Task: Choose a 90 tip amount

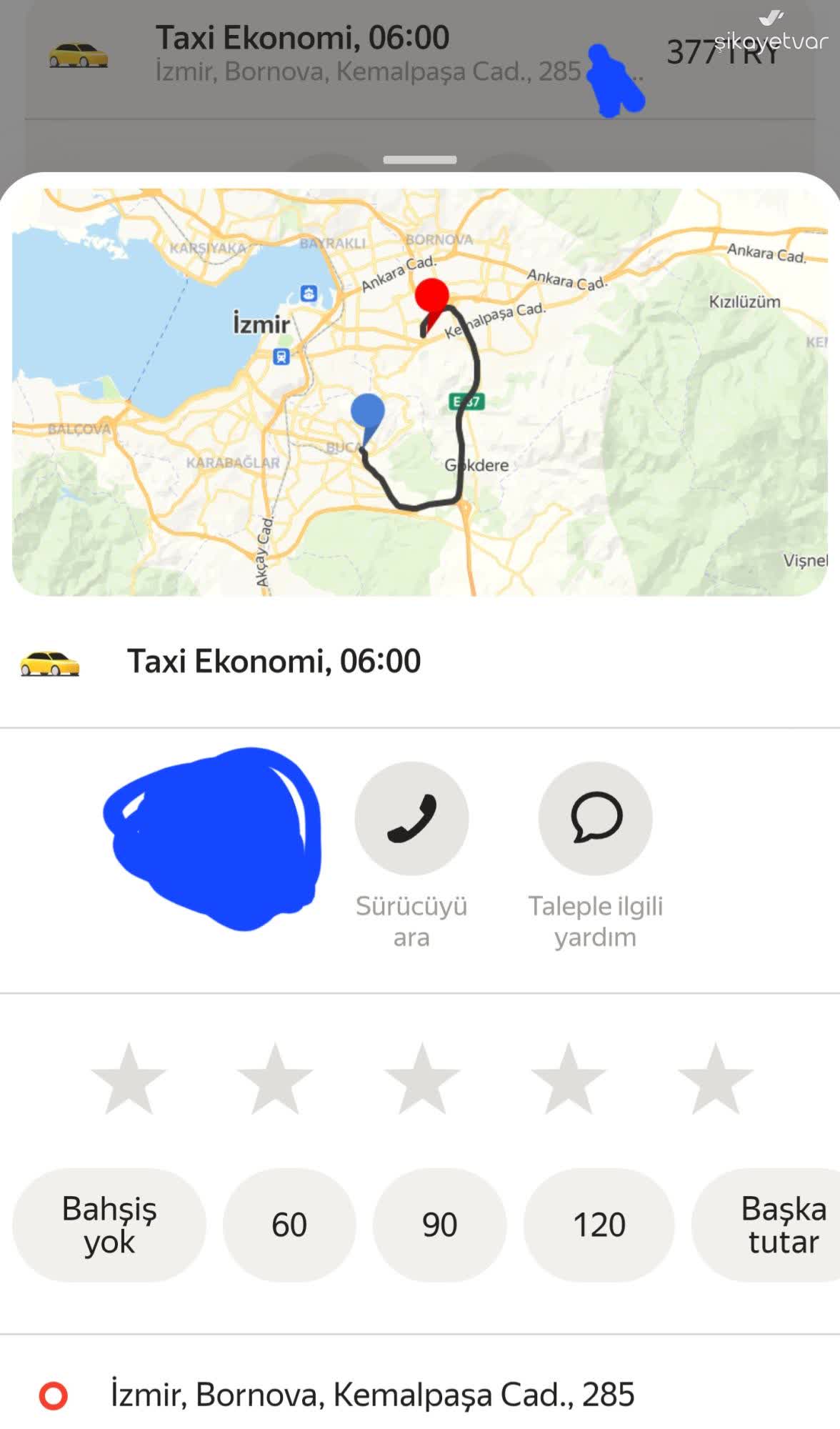Action: point(439,1225)
